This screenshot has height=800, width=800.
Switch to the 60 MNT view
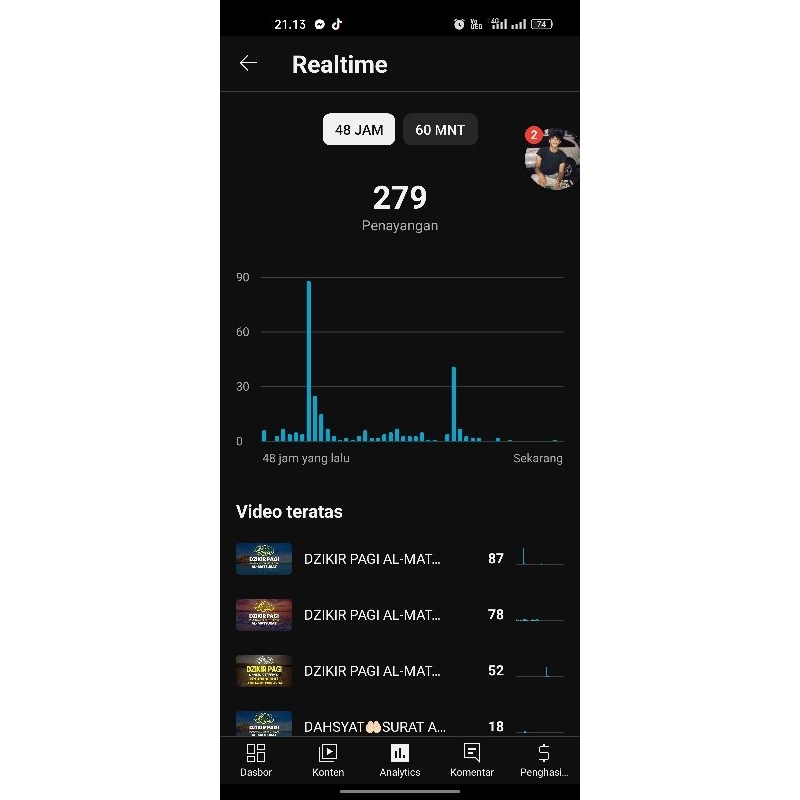[x=440, y=130]
